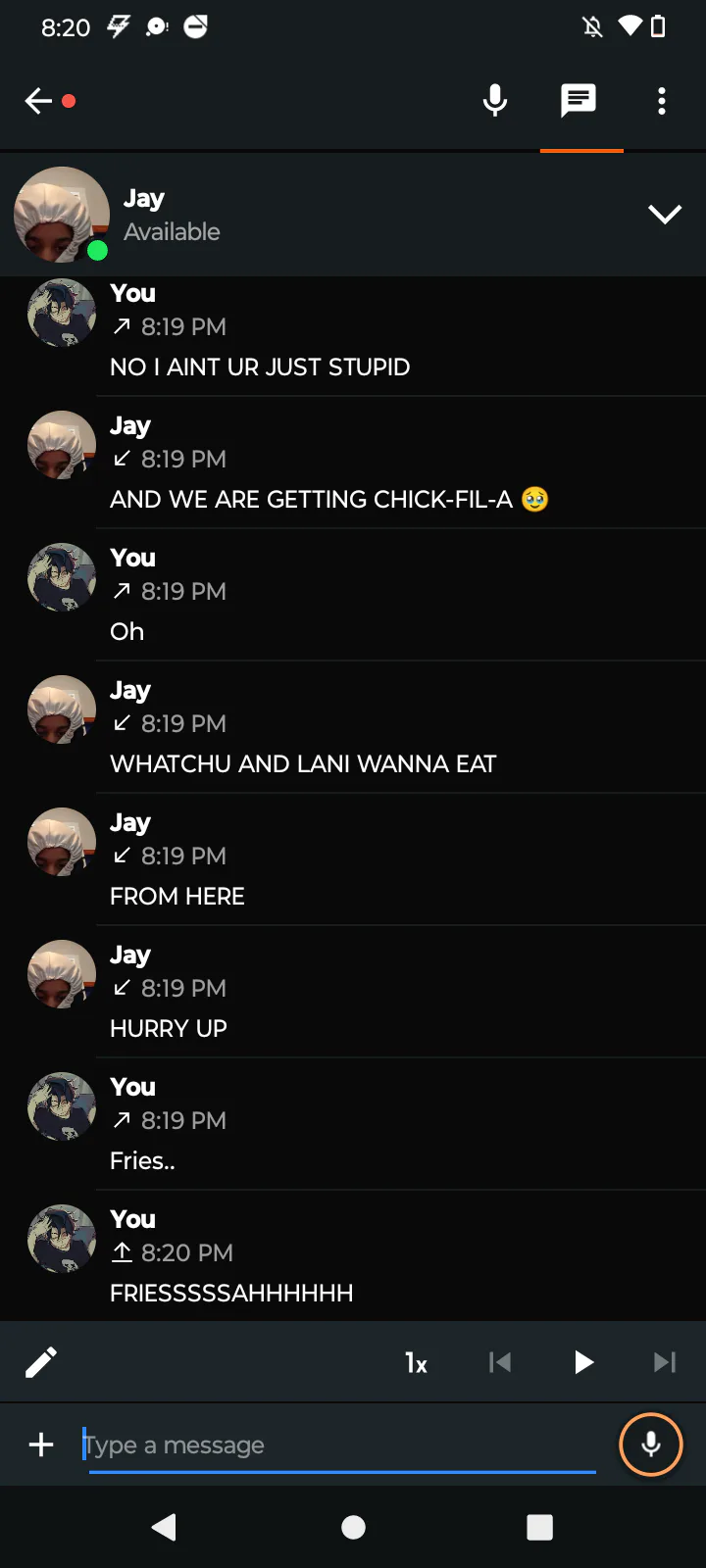Tap the system home button
The image size is (706, 1568).
tap(353, 1527)
